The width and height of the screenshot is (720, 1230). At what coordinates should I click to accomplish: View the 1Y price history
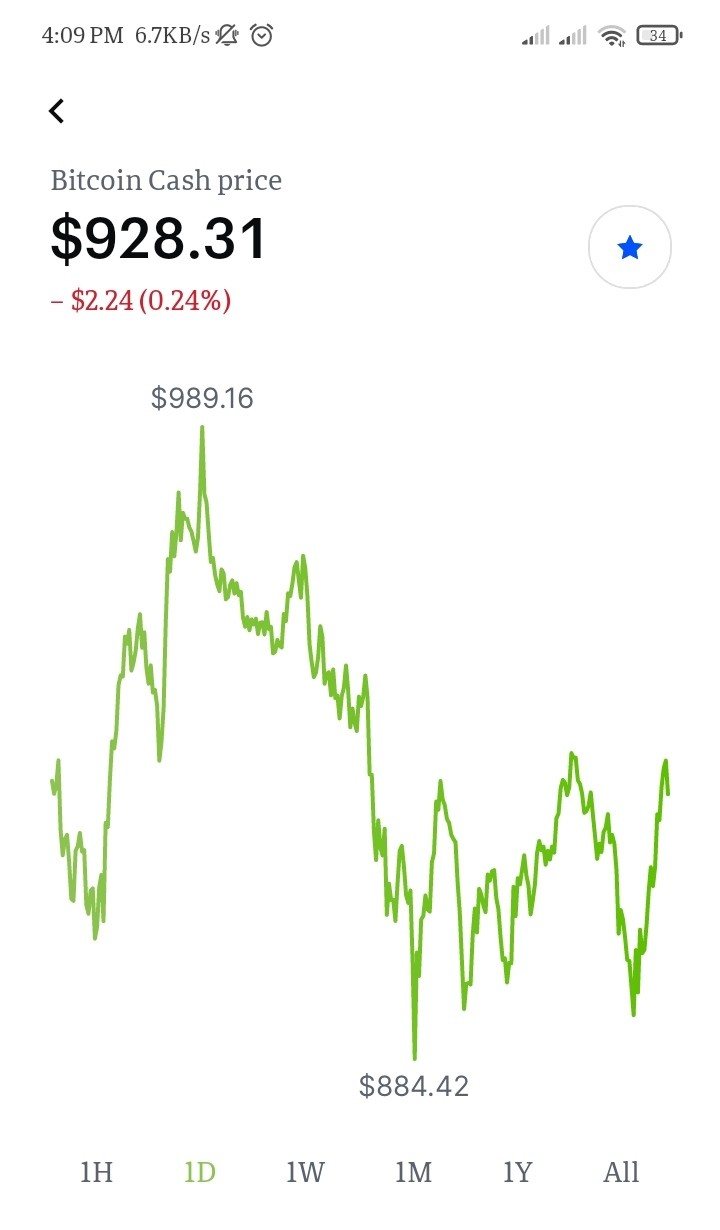(517, 1171)
